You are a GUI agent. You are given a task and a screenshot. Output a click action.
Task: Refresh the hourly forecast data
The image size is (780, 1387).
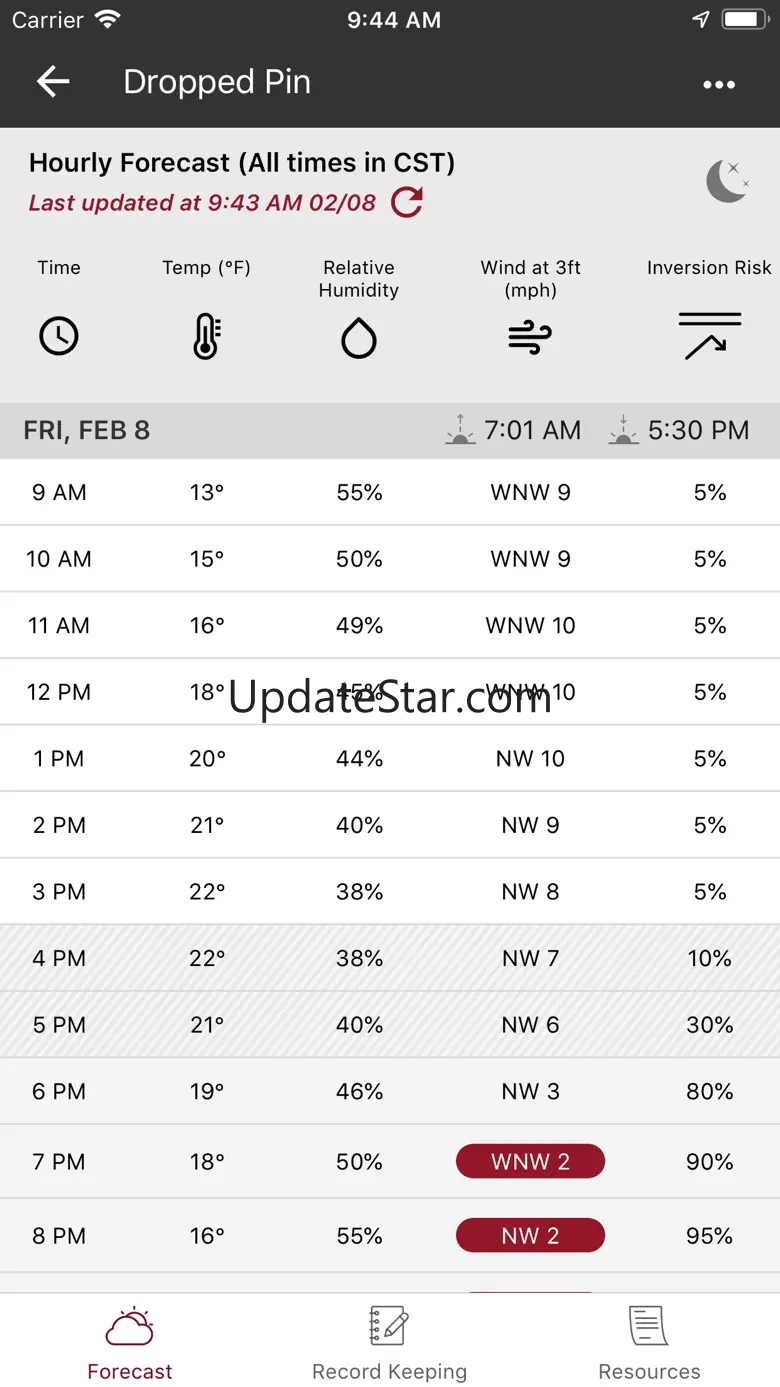(x=407, y=202)
